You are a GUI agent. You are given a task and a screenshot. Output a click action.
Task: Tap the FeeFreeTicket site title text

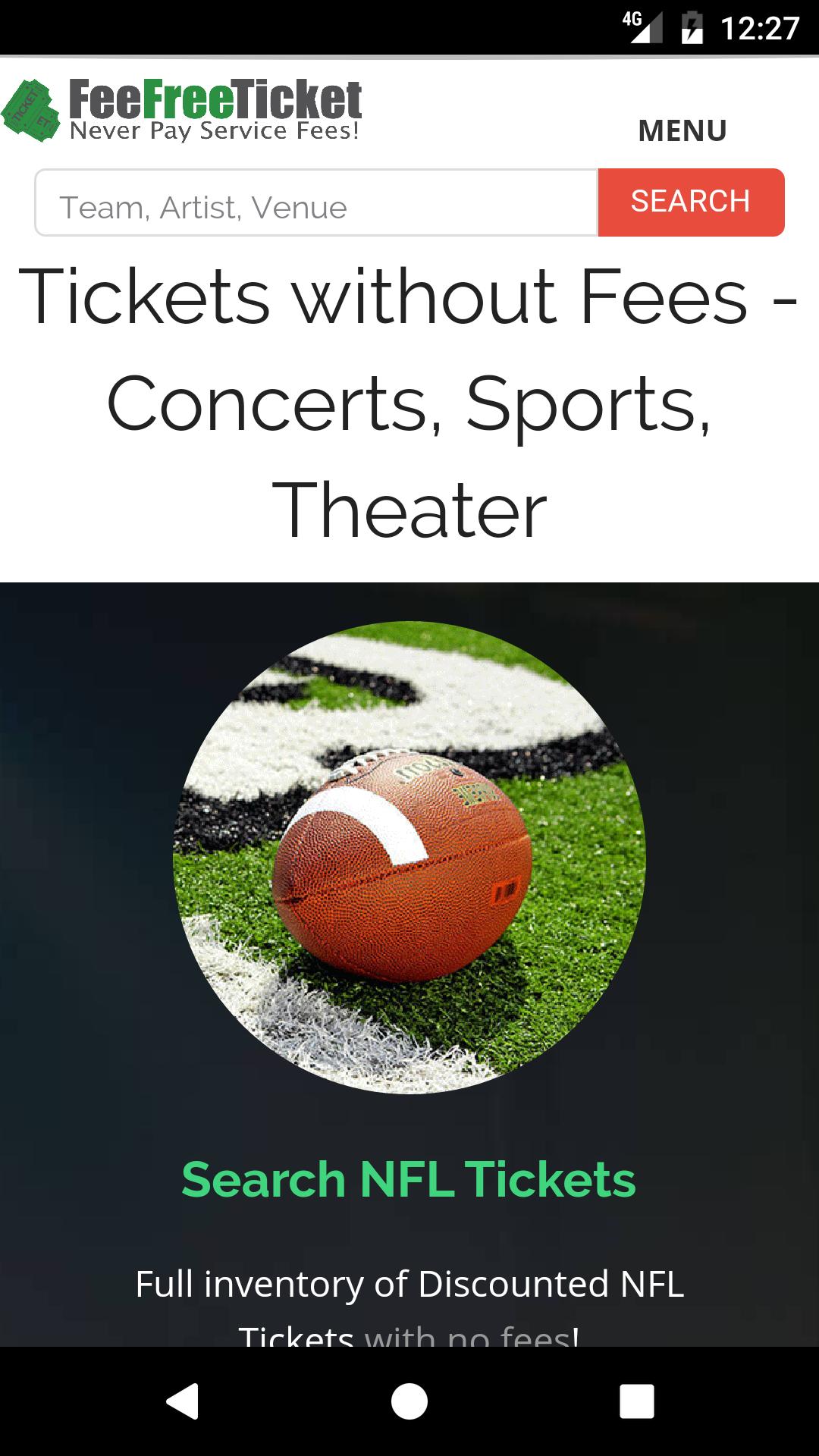pyautogui.click(x=215, y=99)
